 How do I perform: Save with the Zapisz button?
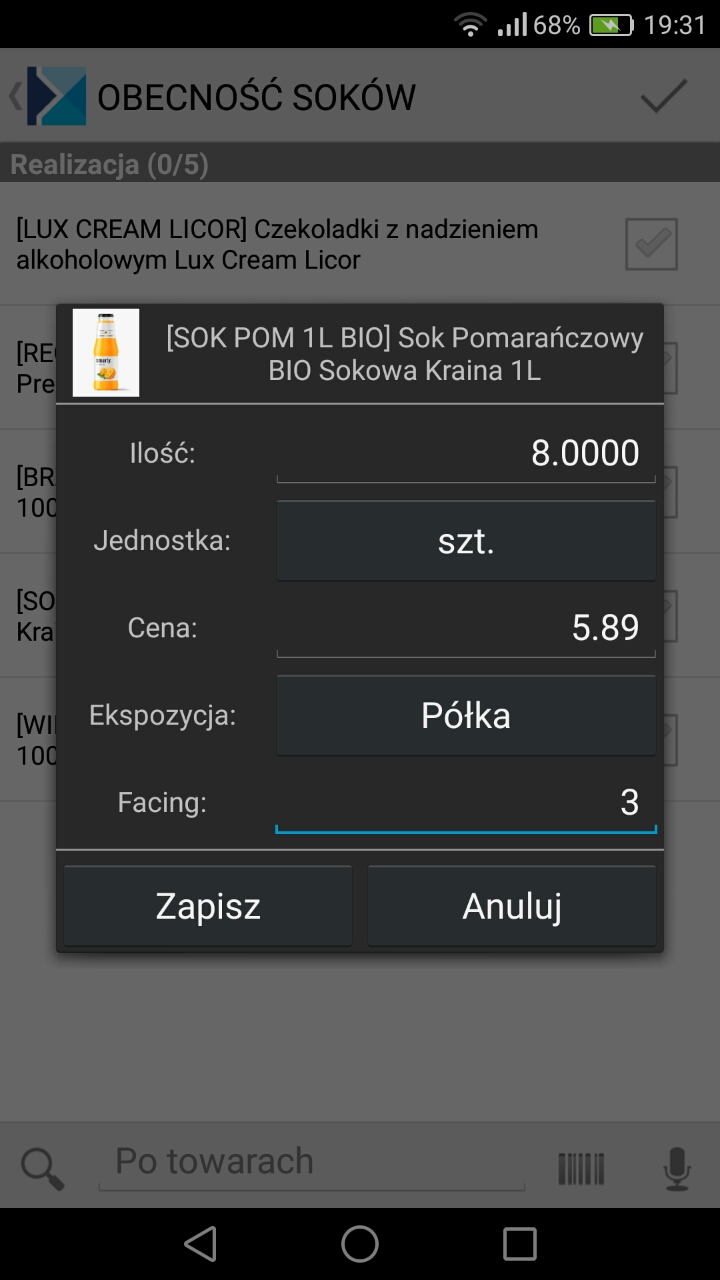208,906
